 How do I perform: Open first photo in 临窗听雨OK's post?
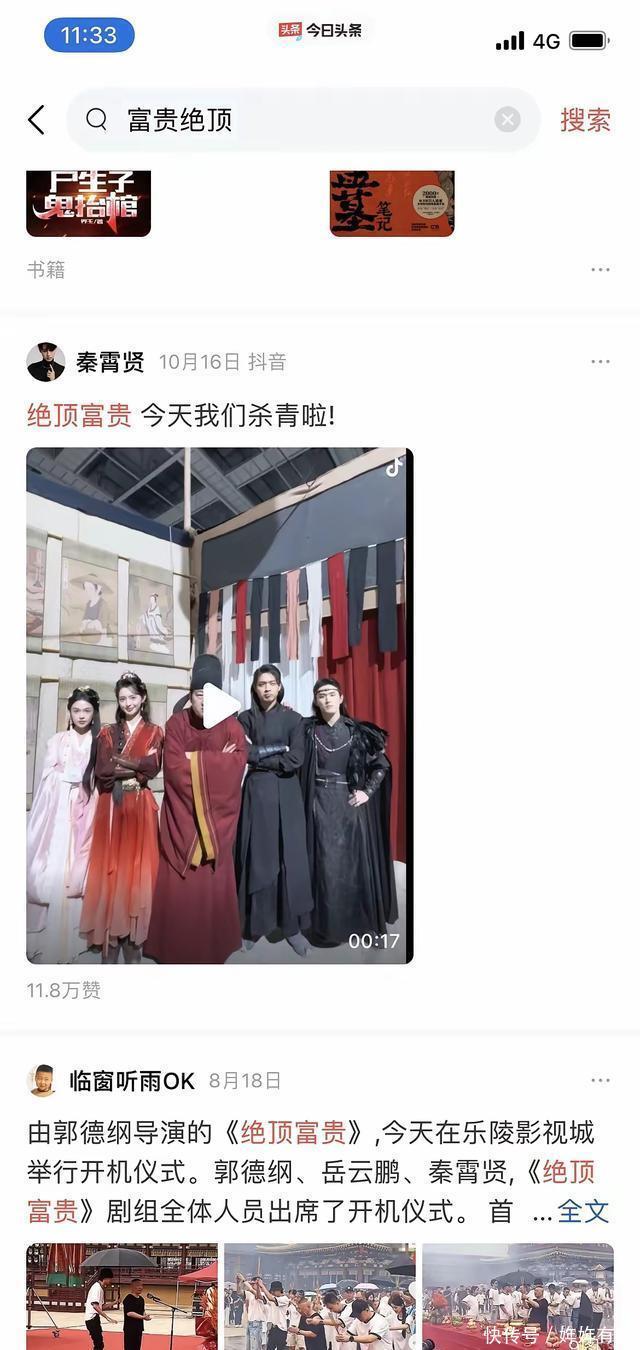click(121, 1295)
